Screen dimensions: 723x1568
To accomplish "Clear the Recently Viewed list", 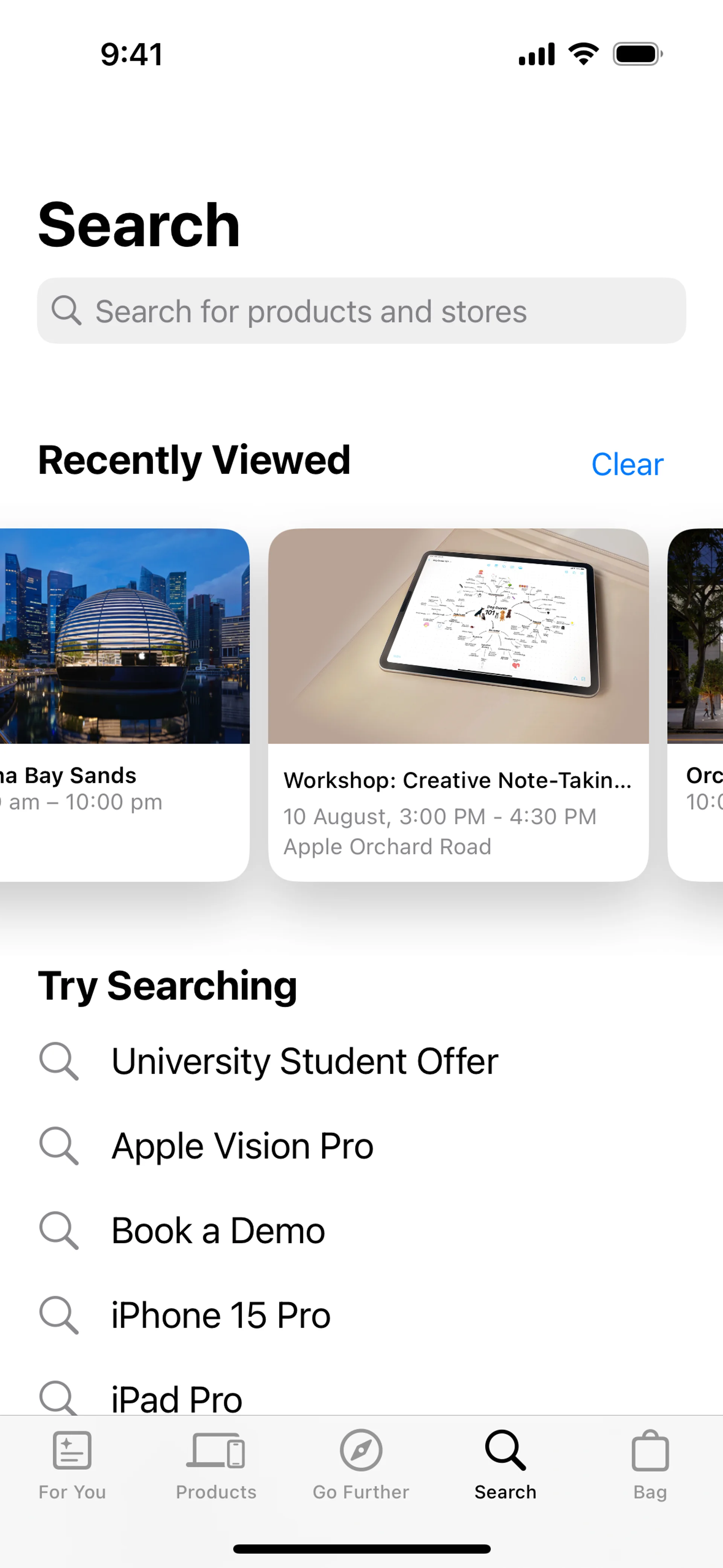I will [627, 465].
